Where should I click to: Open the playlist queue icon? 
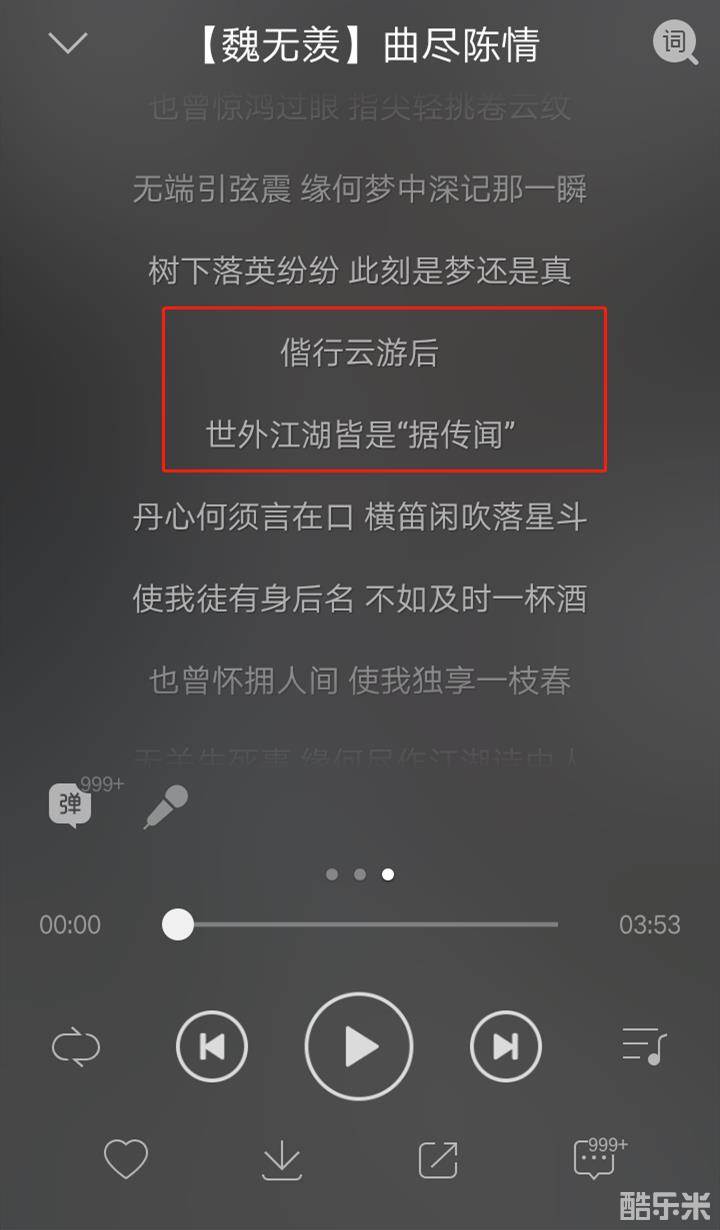pos(643,1047)
